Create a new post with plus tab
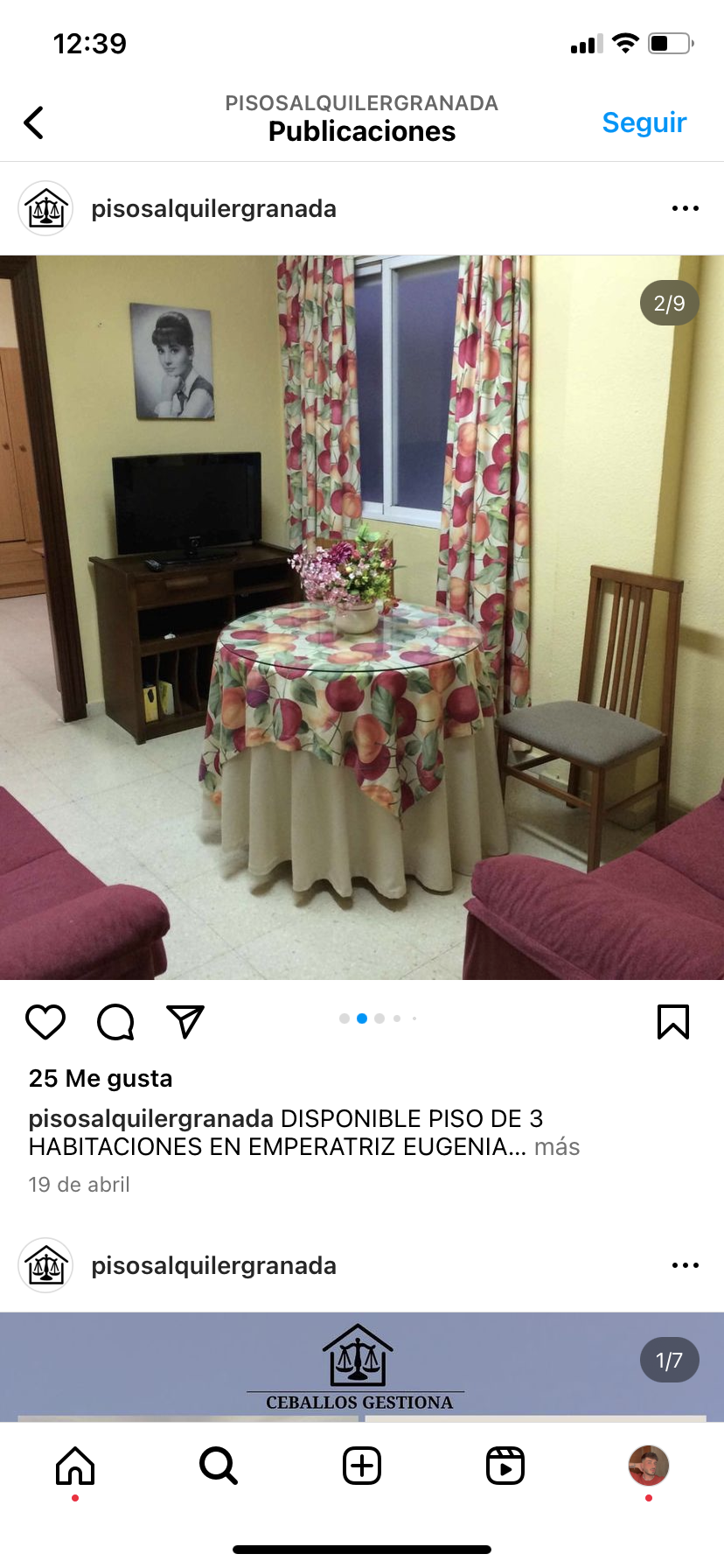The image size is (724, 1568). pyautogui.click(x=362, y=1466)
